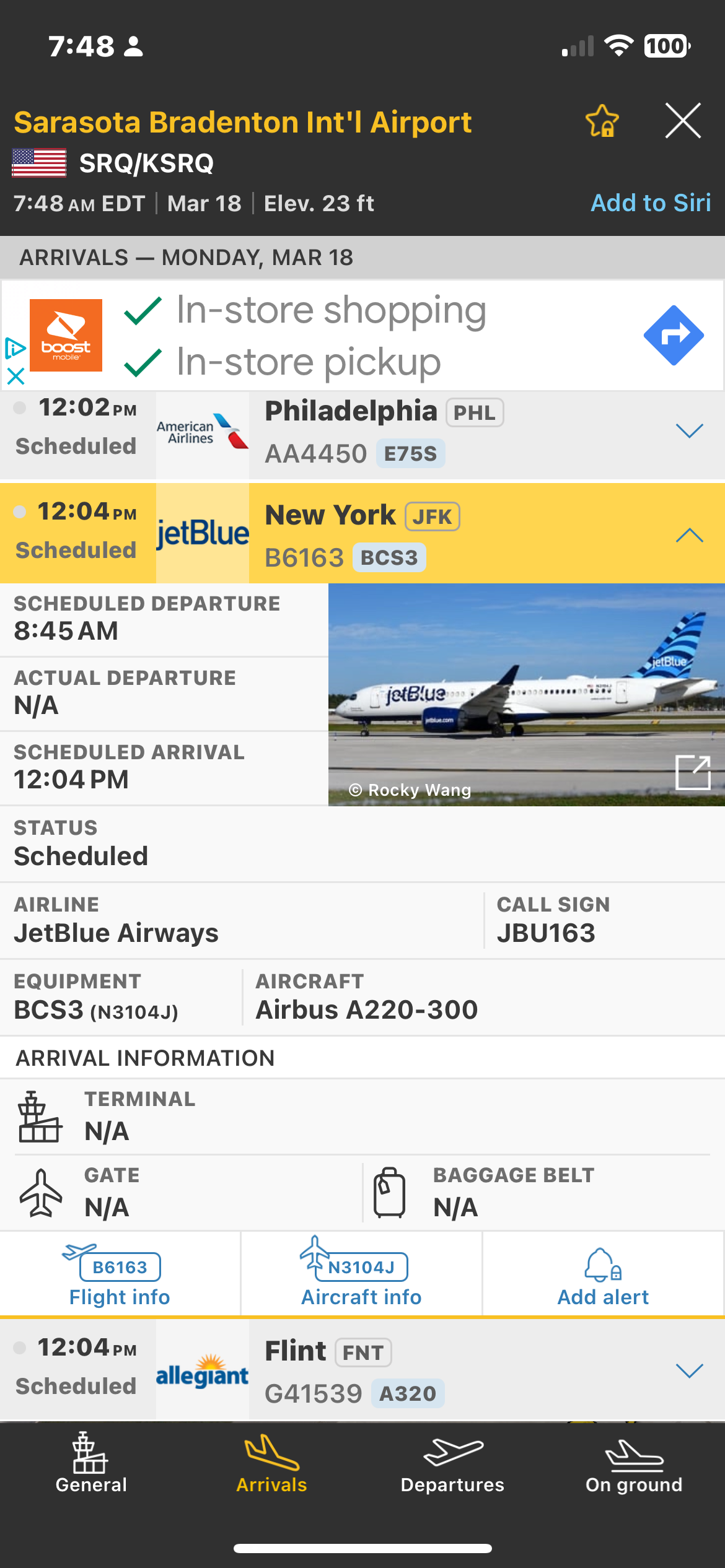The width and height of the screenshot is (725, 1568).
Task: Dismiss the Boost Mobile ad banner
Action: click(x=15, y=376)
